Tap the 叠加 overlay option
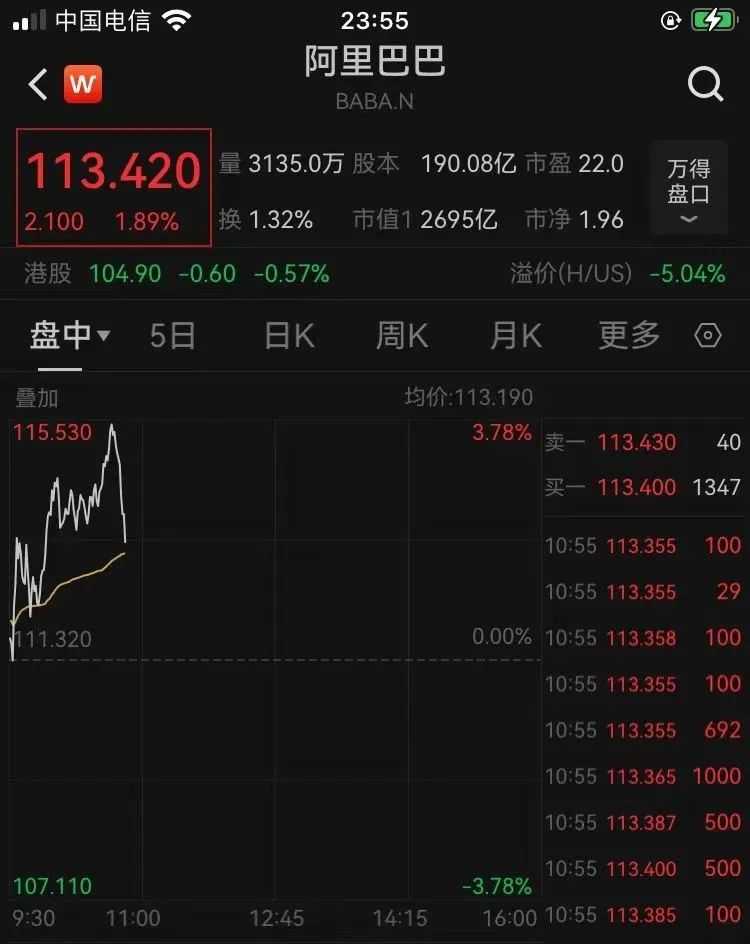The image size is (750, 944). (x=37, y=398)
